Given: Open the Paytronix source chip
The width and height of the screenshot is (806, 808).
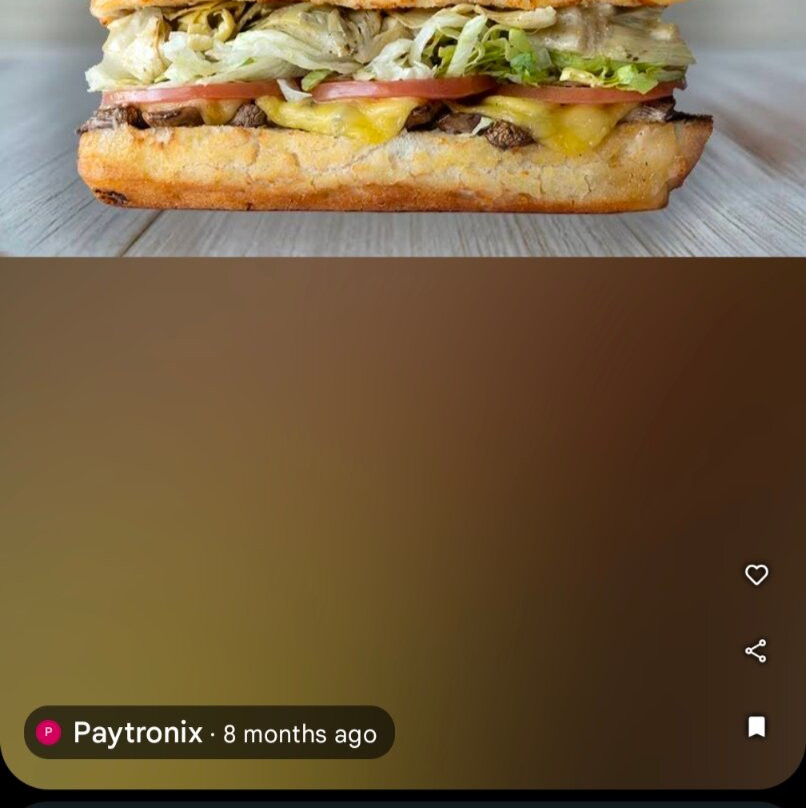Looking at the screenshot, I should [209, 733].
